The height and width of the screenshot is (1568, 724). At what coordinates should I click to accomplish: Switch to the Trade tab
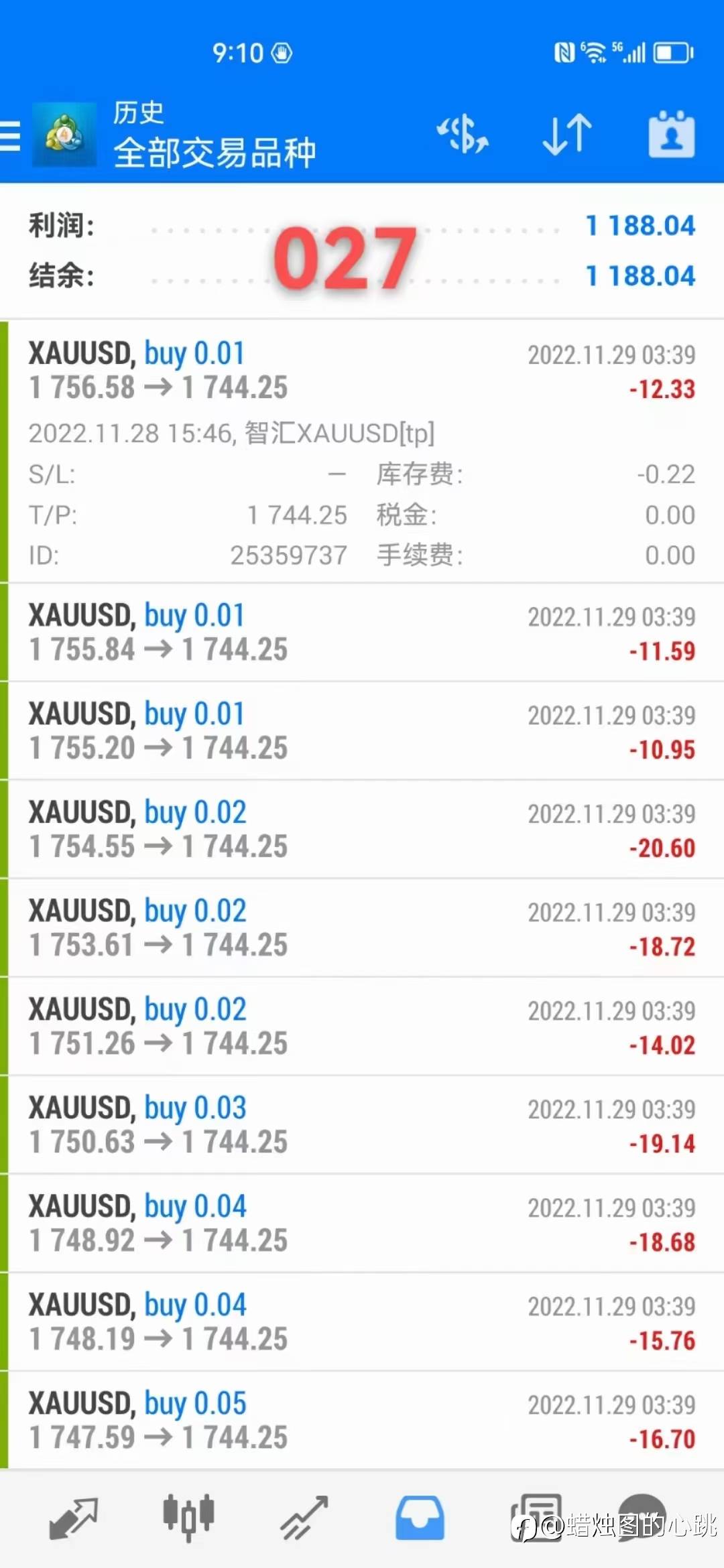click(304, 1518)
